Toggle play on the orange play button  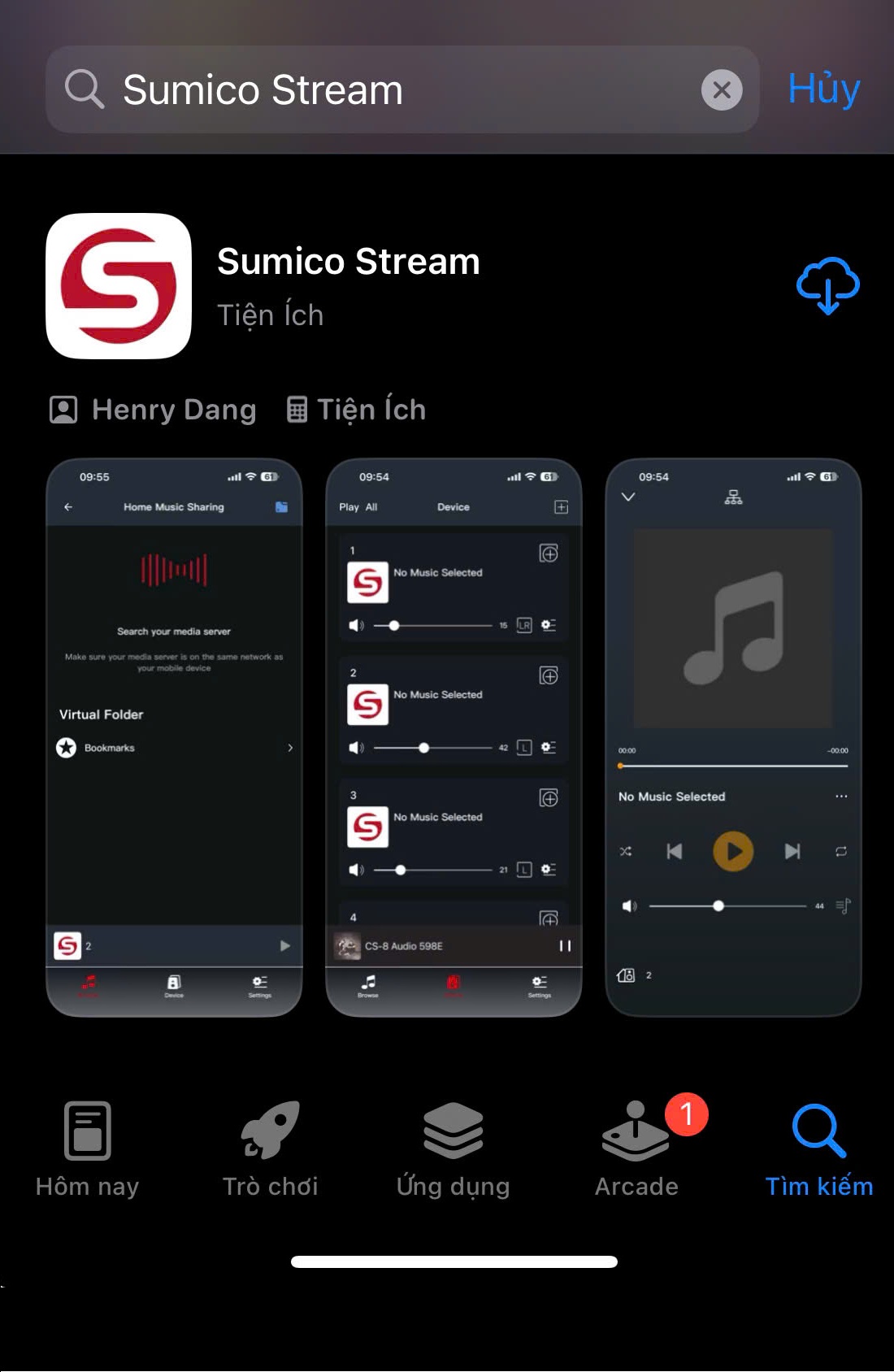point(731,851)
